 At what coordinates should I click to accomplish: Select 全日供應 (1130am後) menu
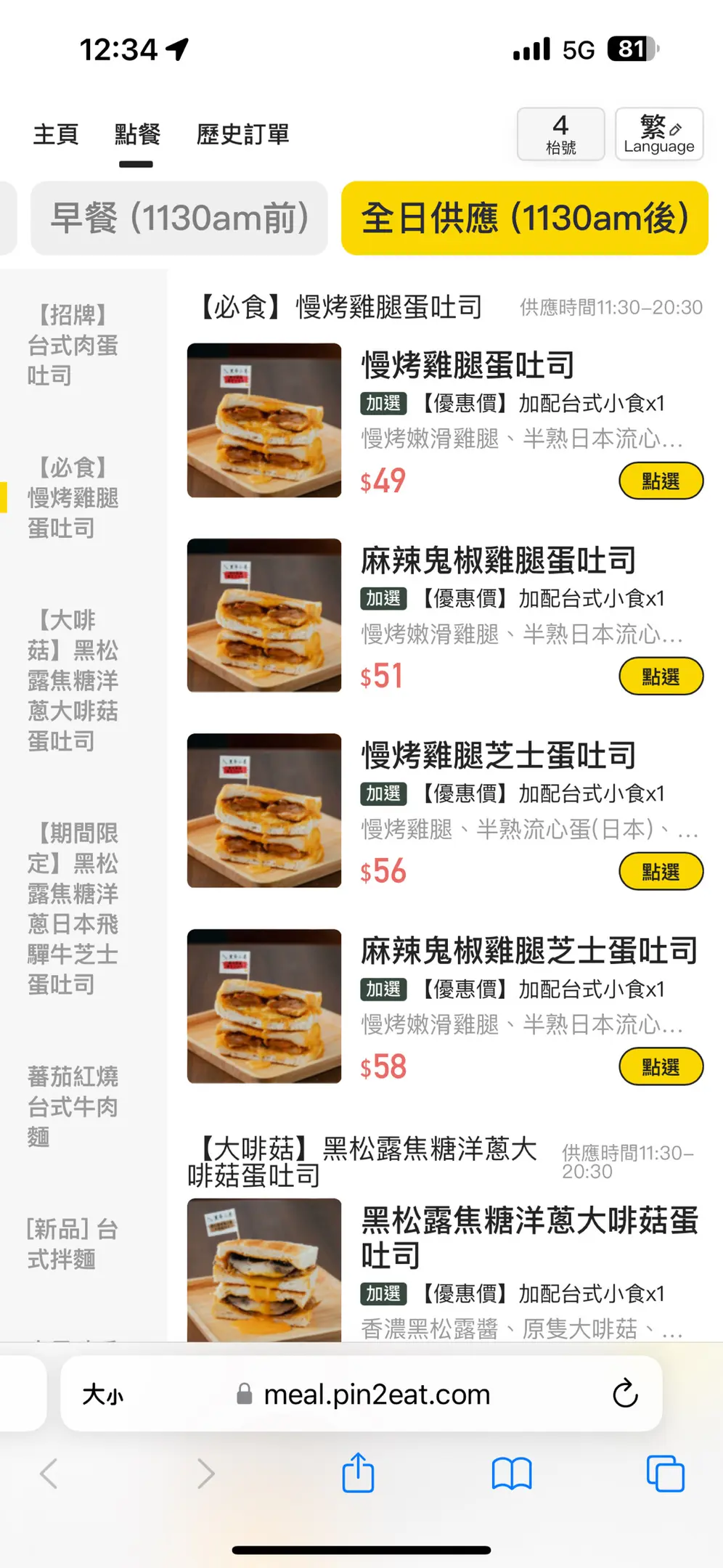[x=524, y=219]
